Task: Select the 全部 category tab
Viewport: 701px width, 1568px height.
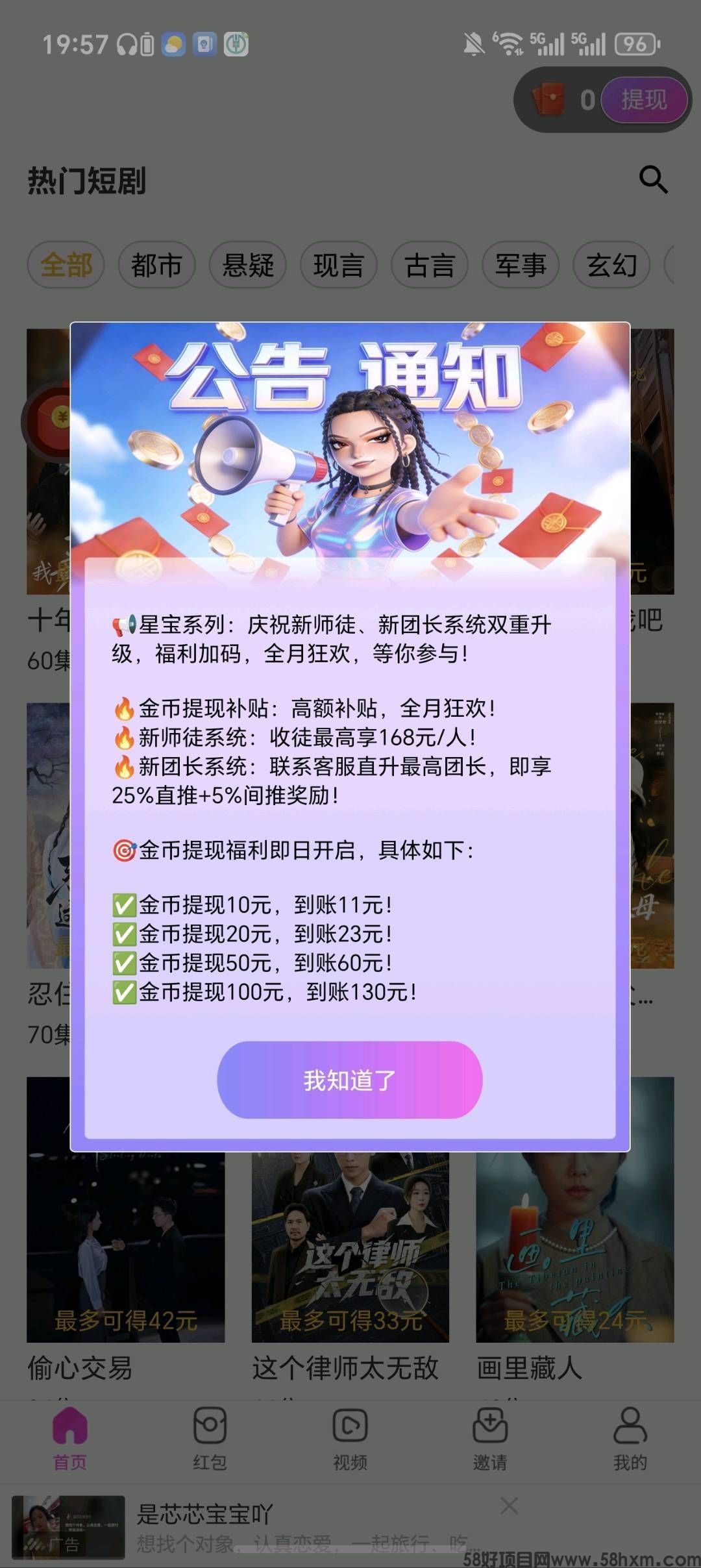Action: click(66, 265)
